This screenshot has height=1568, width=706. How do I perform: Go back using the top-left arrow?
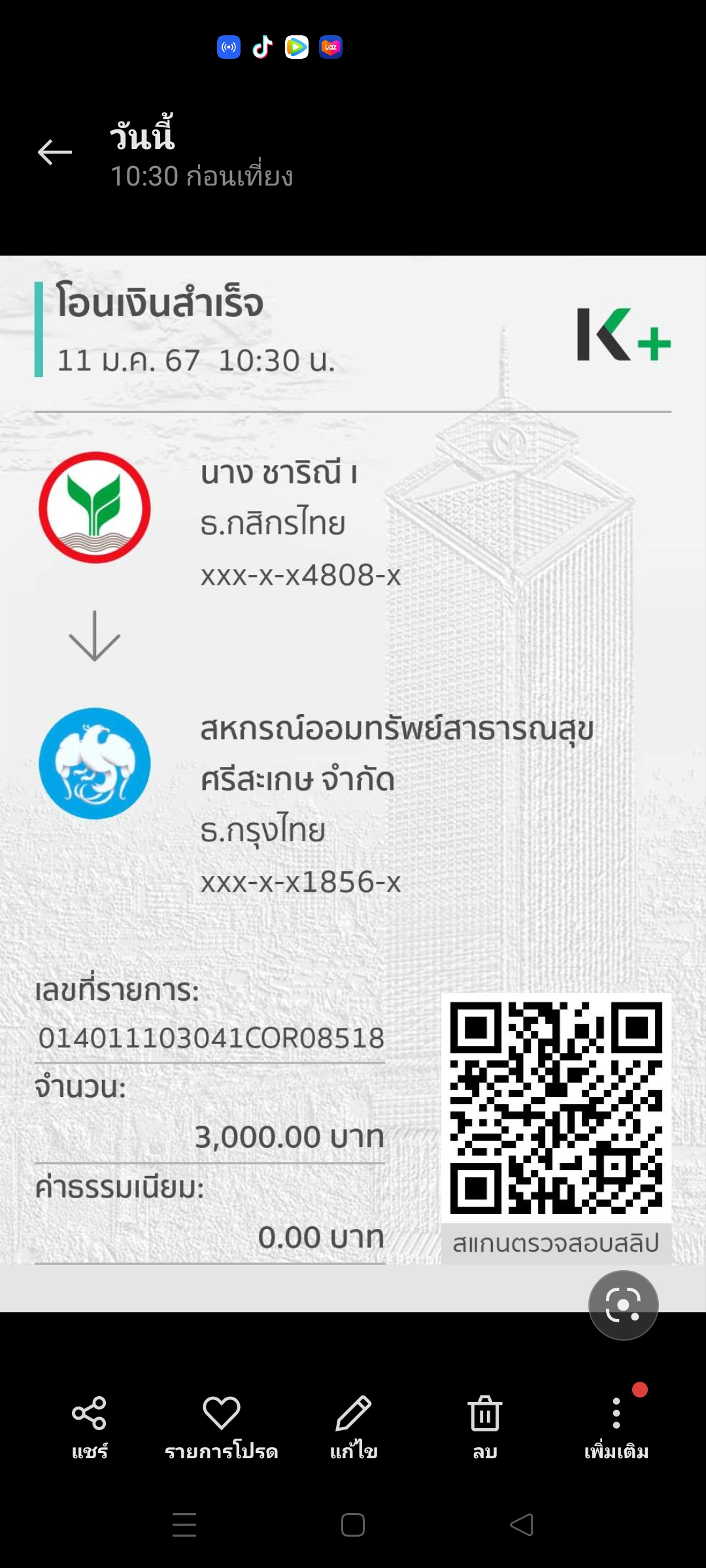[x=55, y=152]
